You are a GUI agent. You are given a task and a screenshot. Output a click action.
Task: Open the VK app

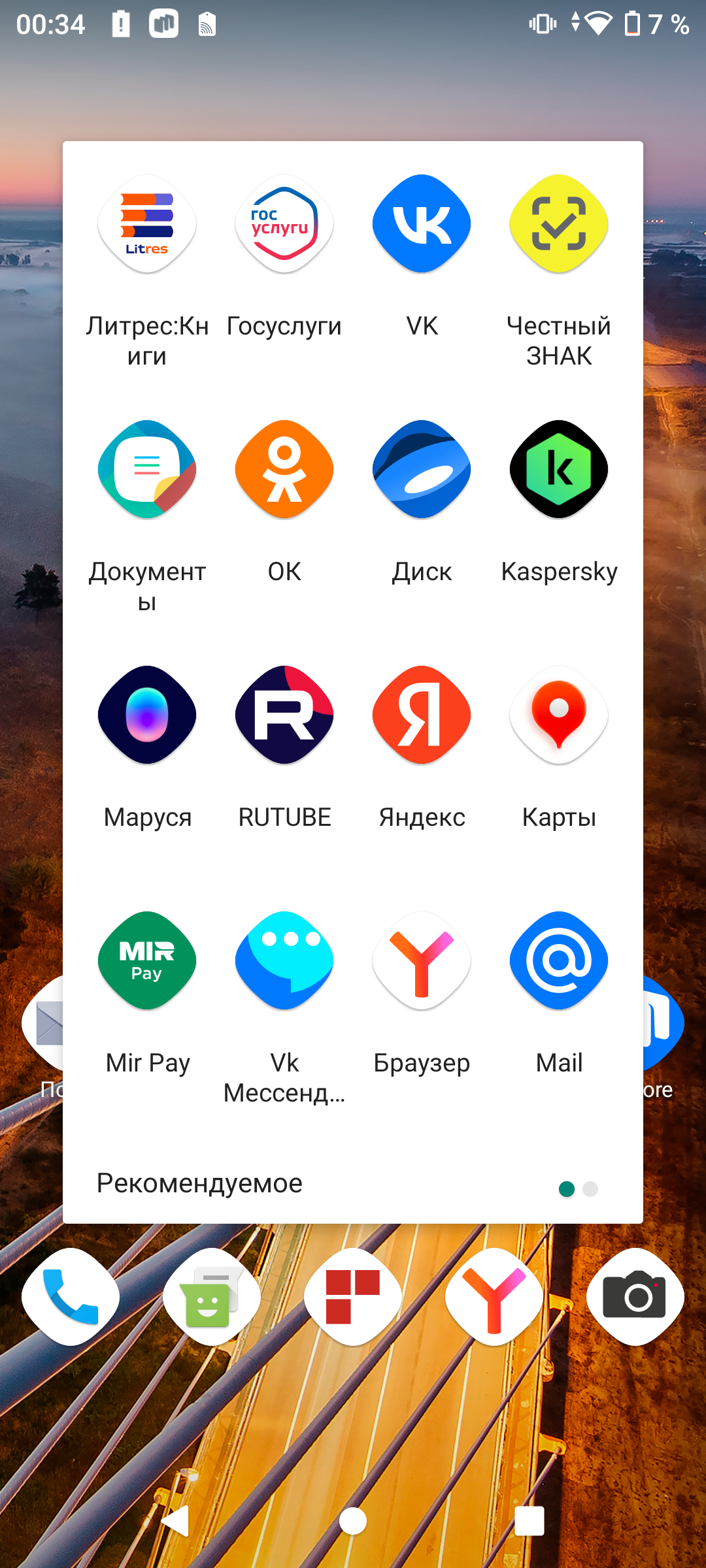point(422,224)
